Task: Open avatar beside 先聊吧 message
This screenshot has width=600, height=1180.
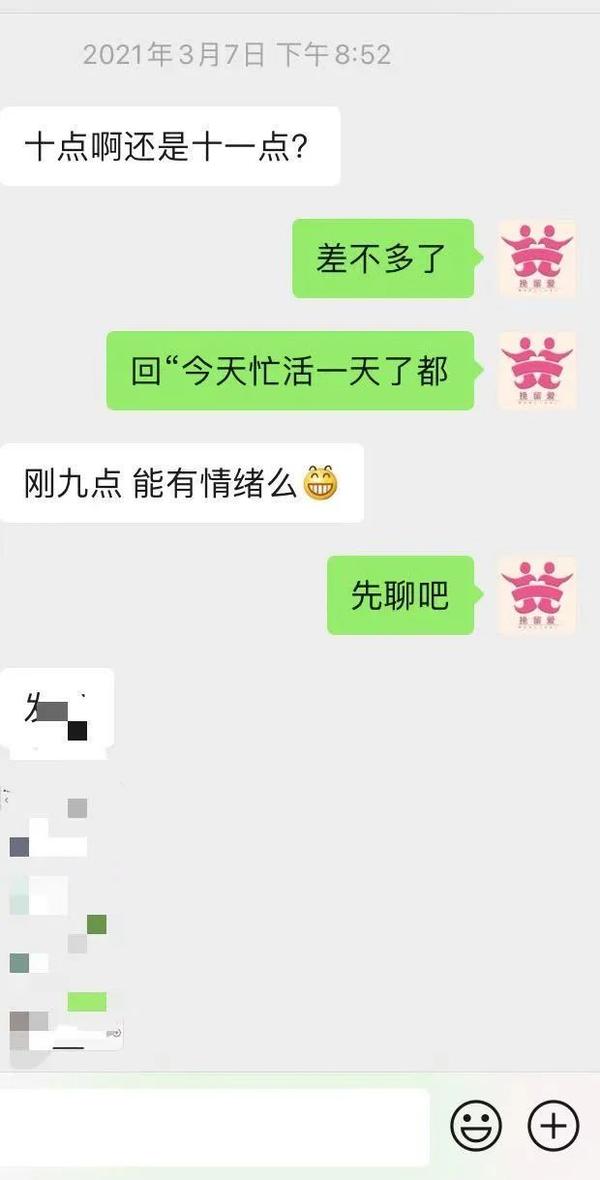Action: [537, 595]
